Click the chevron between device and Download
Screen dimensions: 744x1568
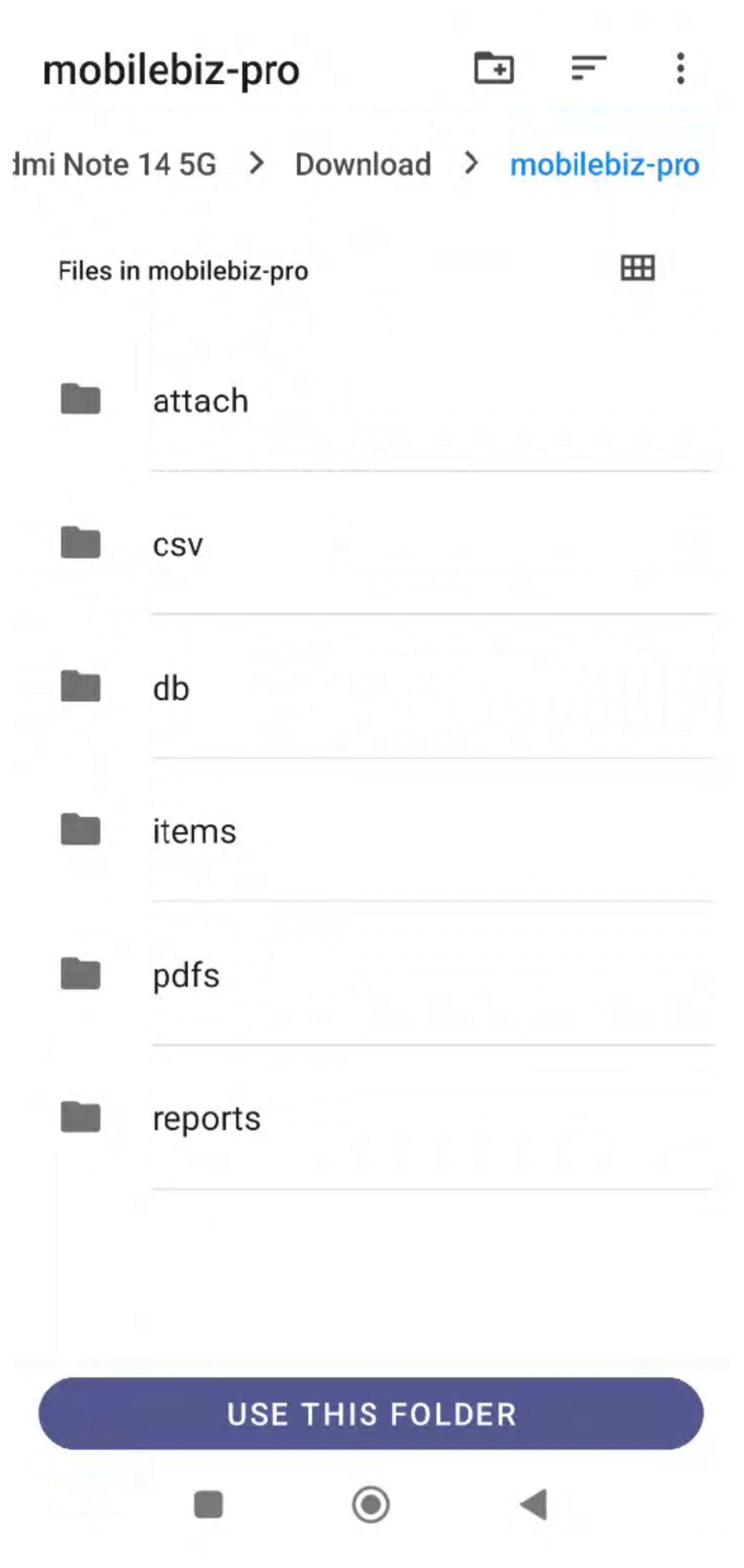pyautogui.click(x=257, y=164)
